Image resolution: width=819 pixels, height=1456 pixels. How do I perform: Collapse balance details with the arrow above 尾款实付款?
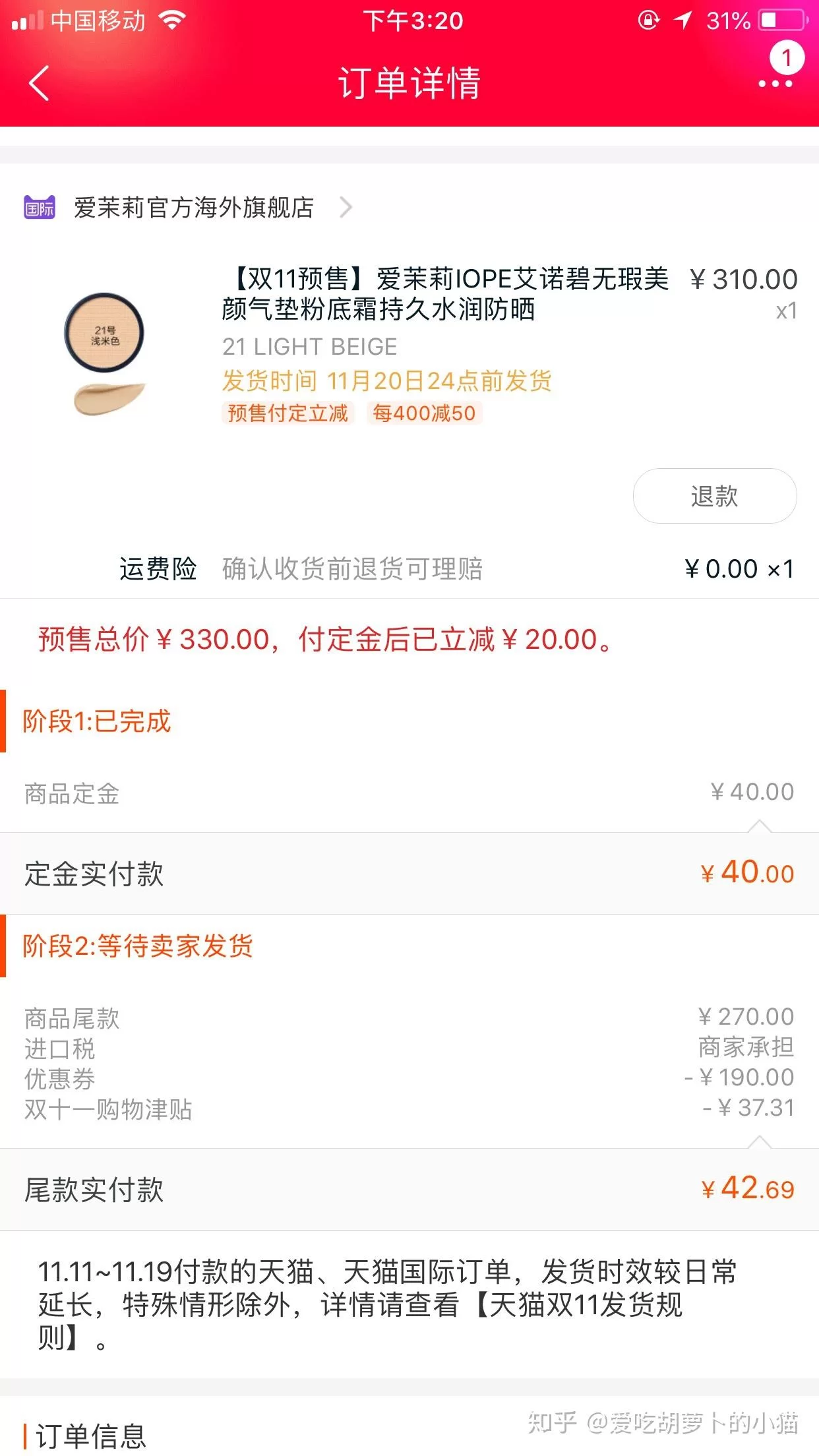760,1140
